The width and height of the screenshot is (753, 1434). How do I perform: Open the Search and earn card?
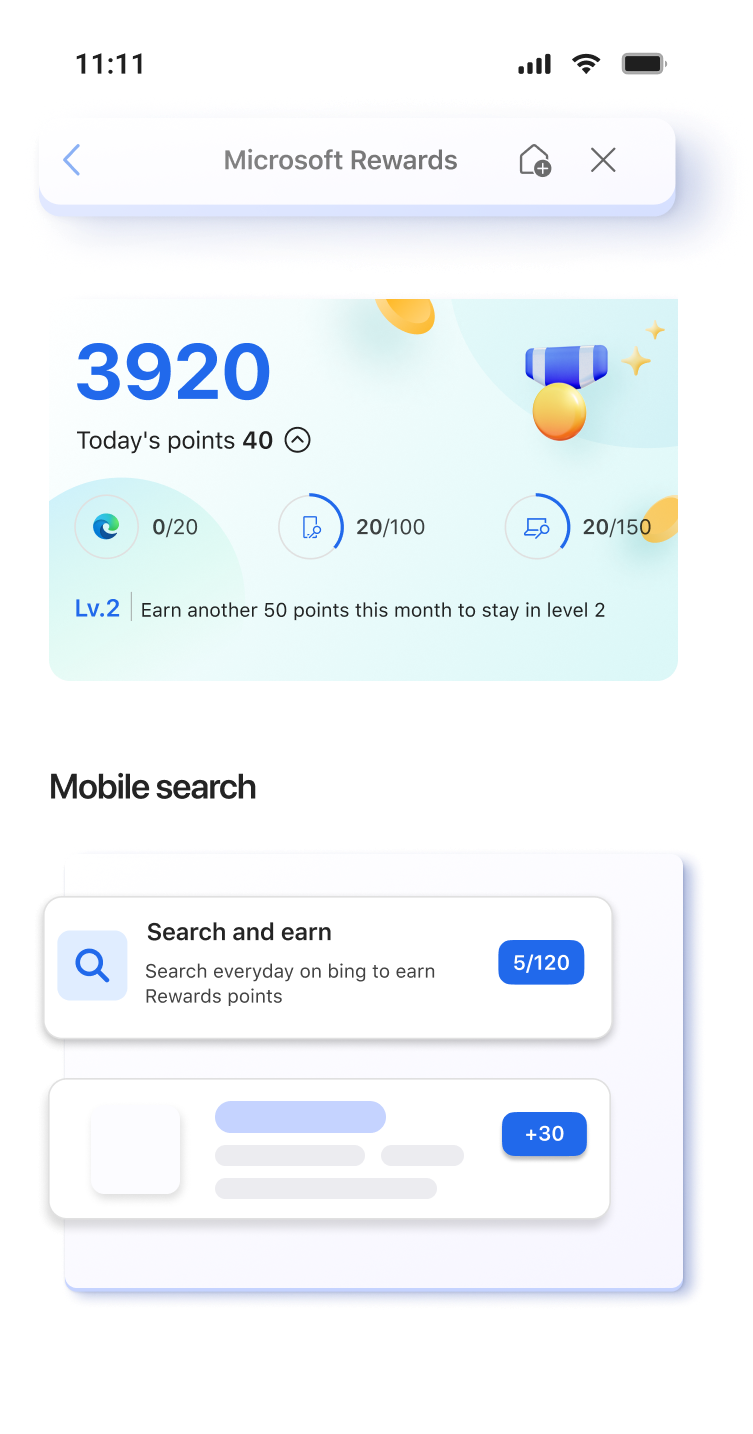pos(300,966)
